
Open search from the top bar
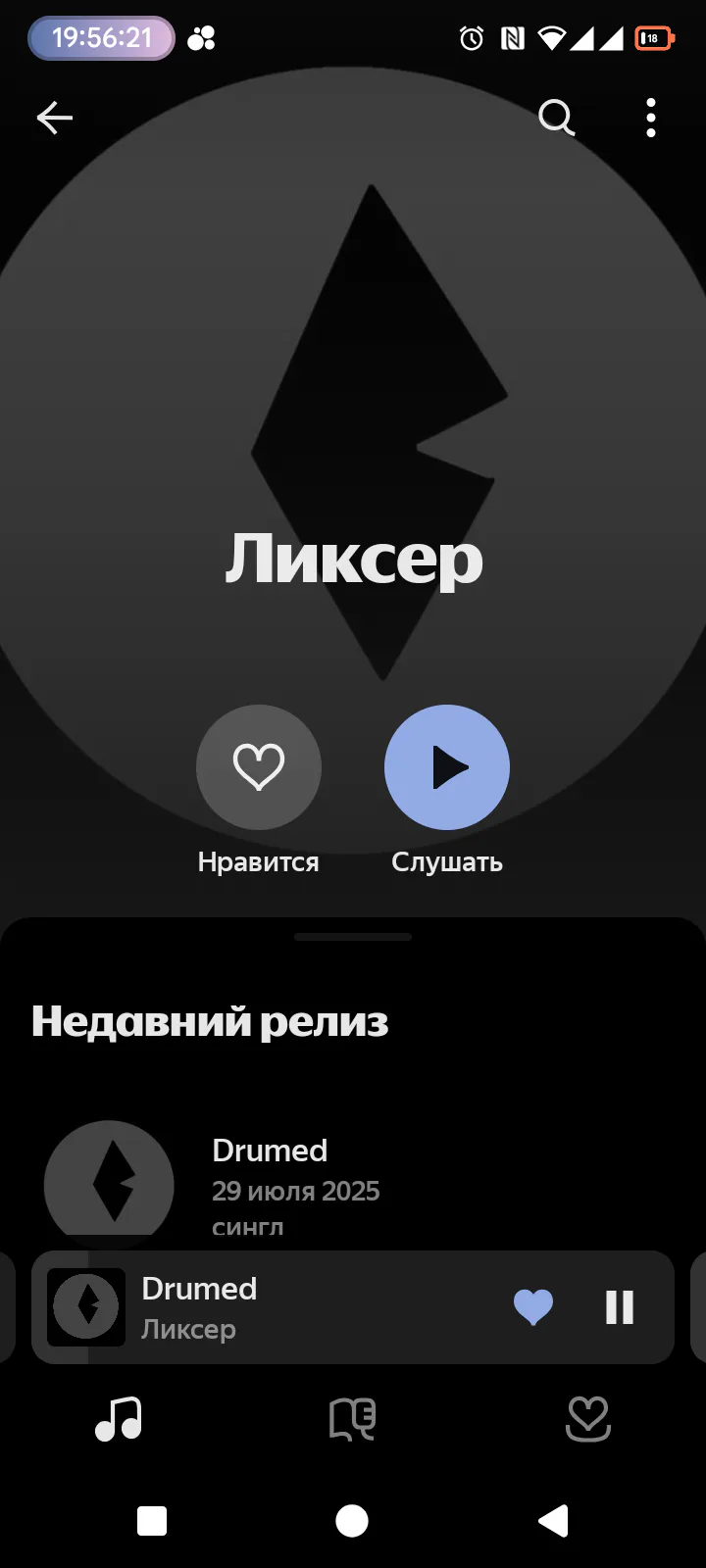(x=556, y=119)
